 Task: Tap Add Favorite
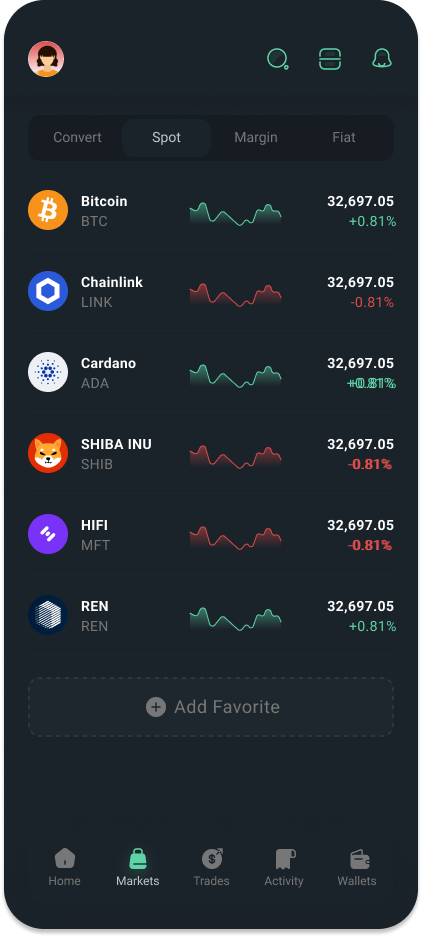[x=211, y=707]
